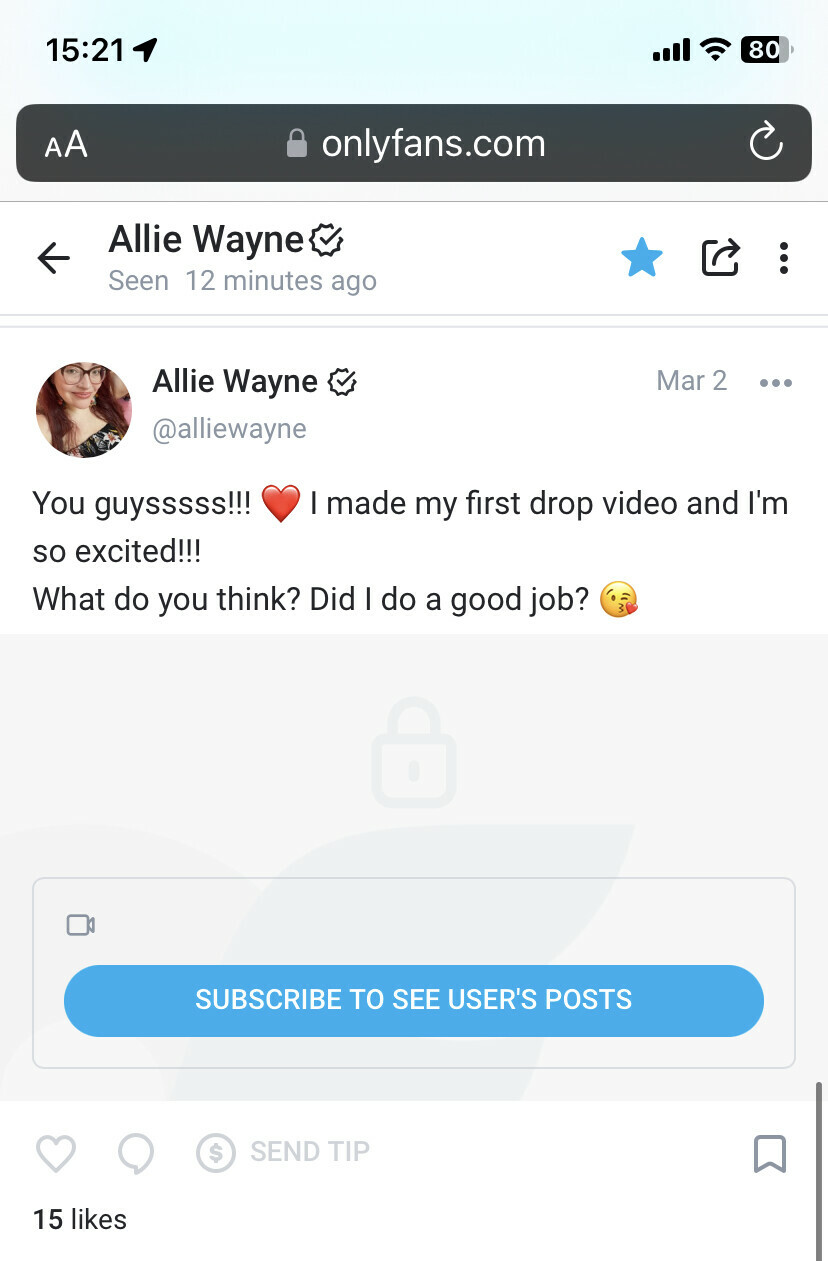Share Allie Wayne's profile

point(720,258)
